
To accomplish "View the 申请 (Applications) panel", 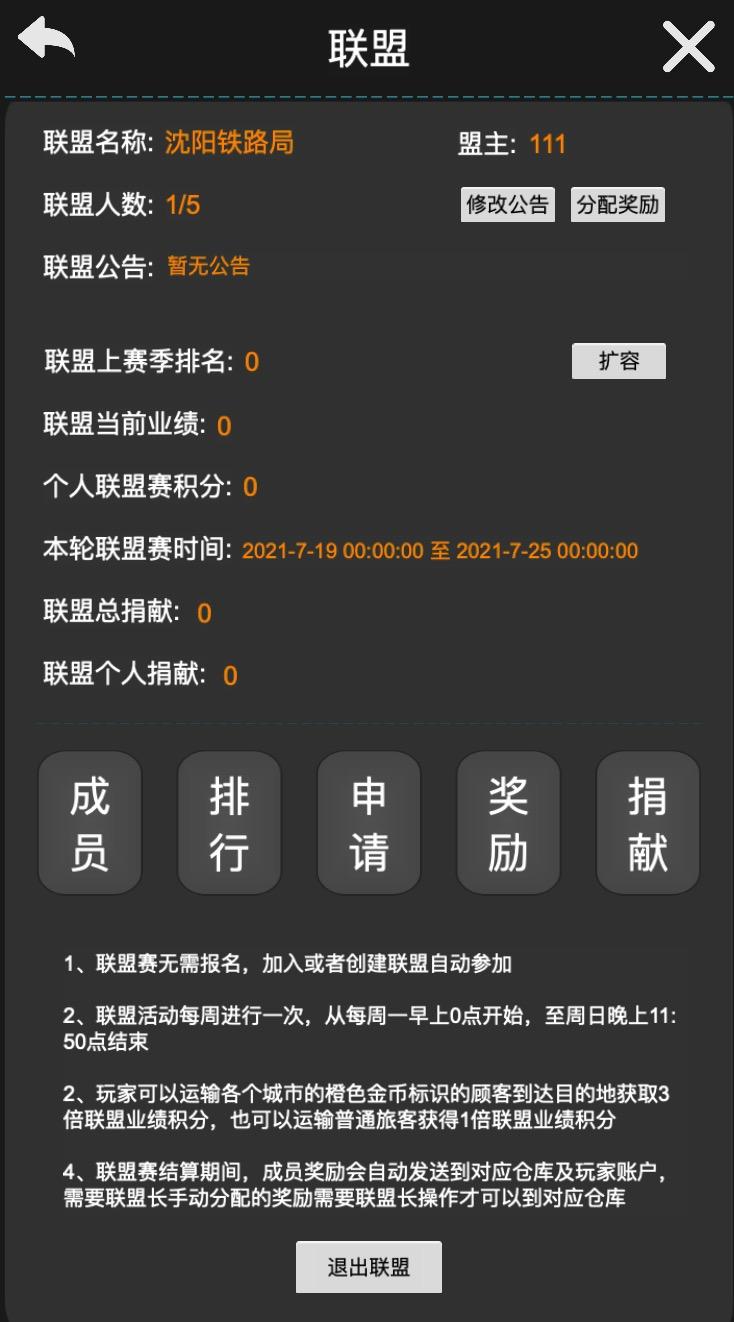I will click(368, 822).
